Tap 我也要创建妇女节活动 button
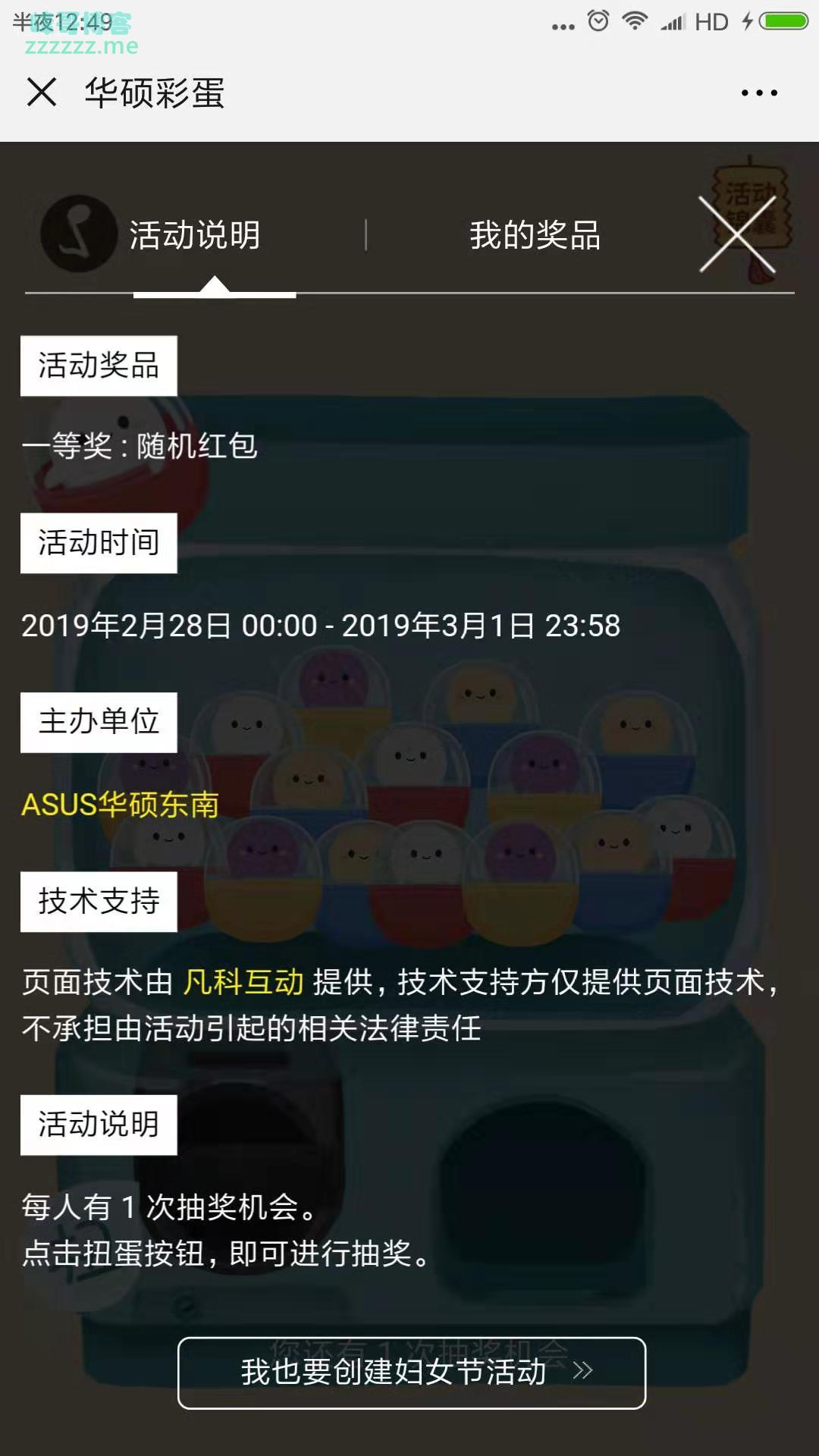This screenshot has height=1456, width=819. 412,1373
